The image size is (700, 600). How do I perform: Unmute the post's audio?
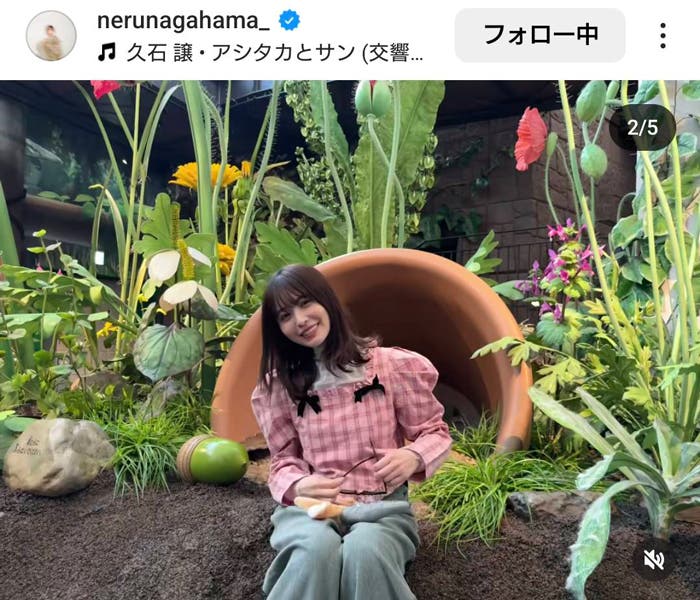click(653, 558)
